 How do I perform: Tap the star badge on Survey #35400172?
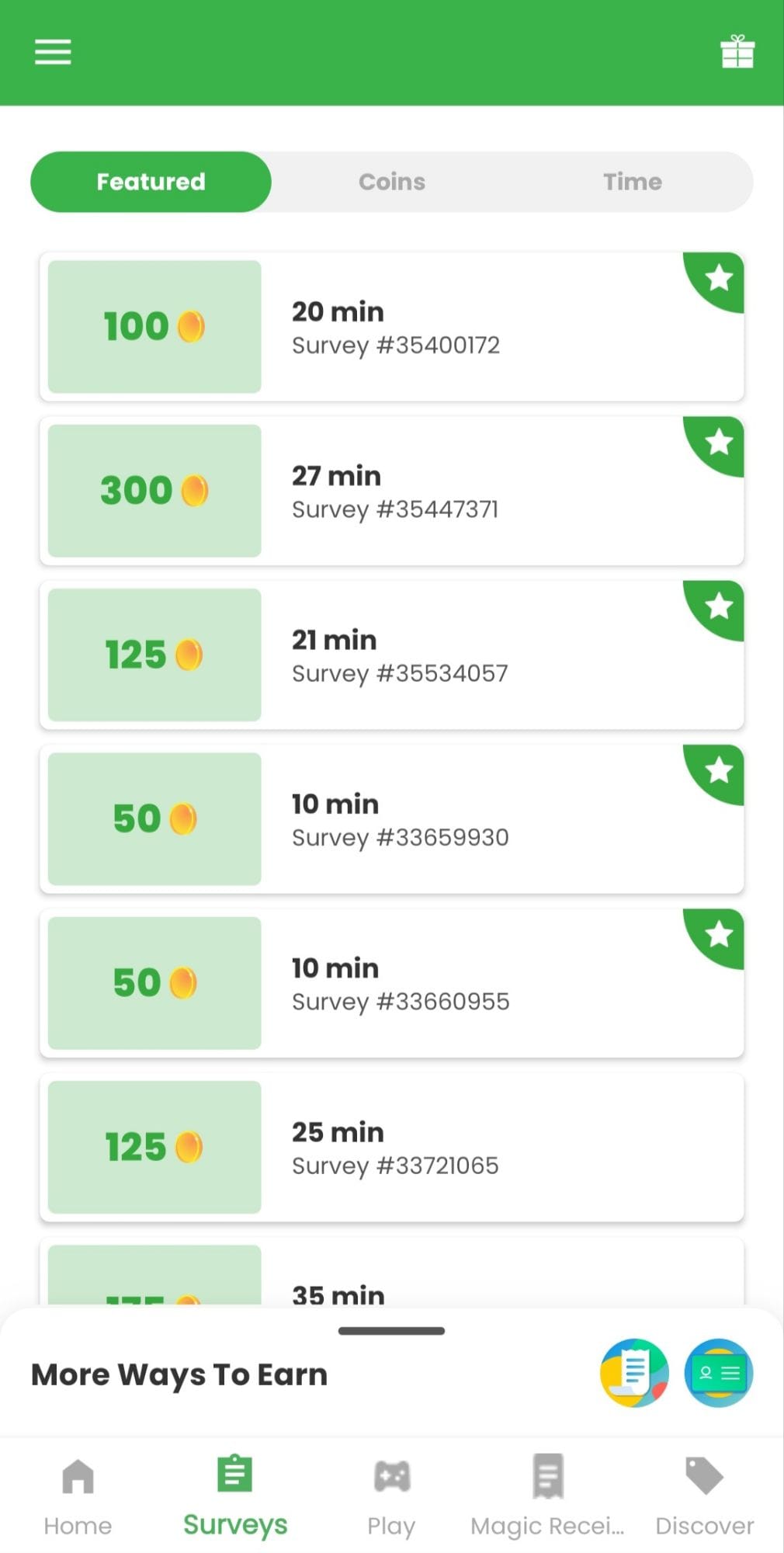720,277
